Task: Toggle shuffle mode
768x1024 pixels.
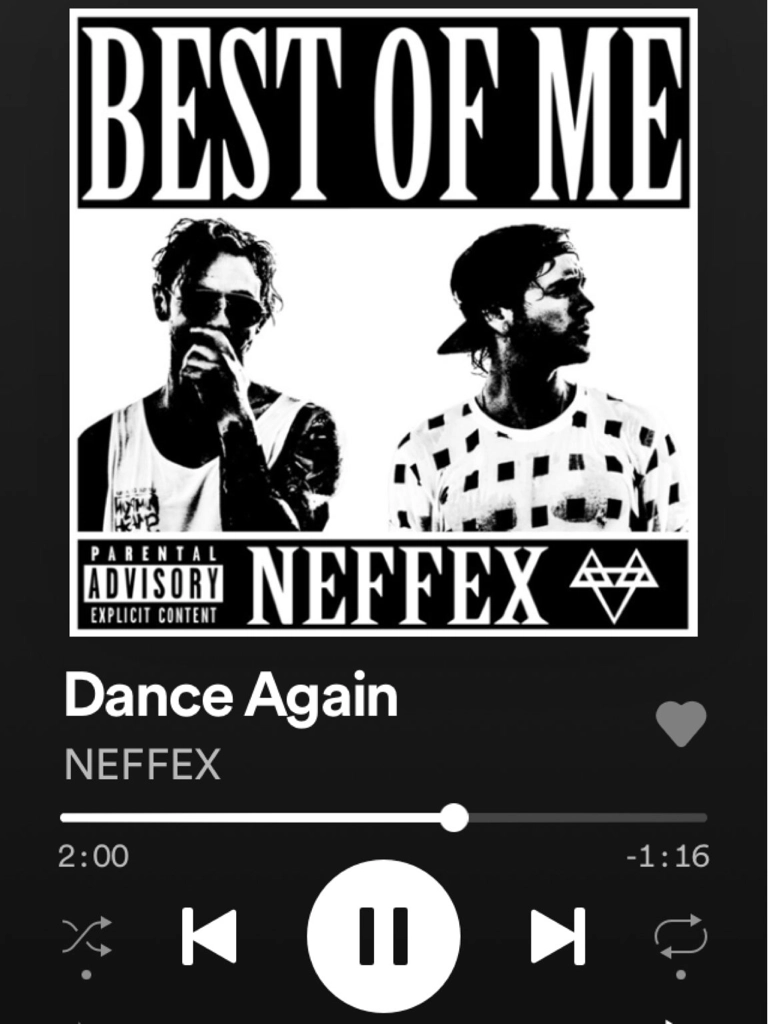Action: pos(87,936)
